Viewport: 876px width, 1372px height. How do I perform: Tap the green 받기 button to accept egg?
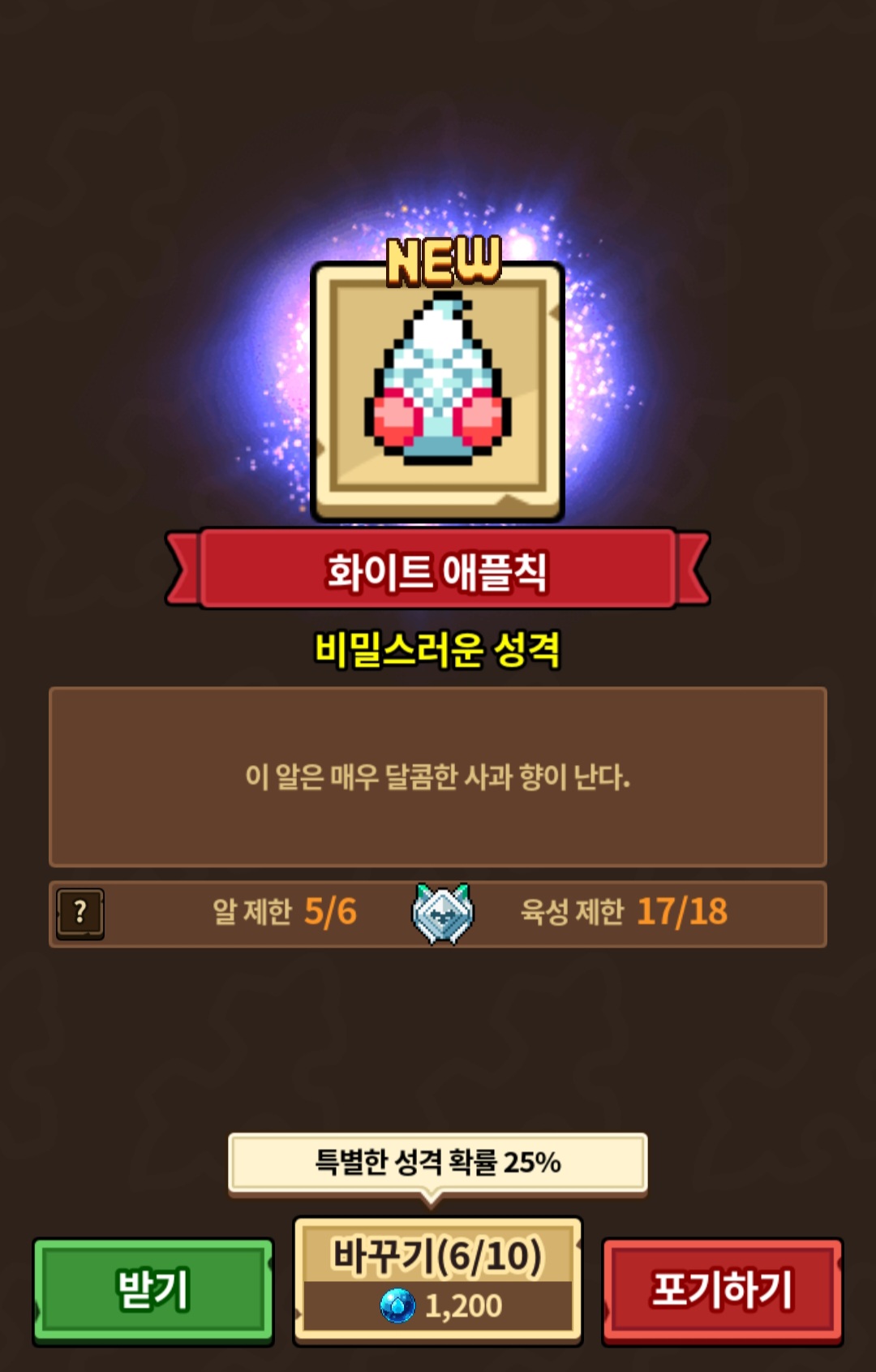point(153,1291)
